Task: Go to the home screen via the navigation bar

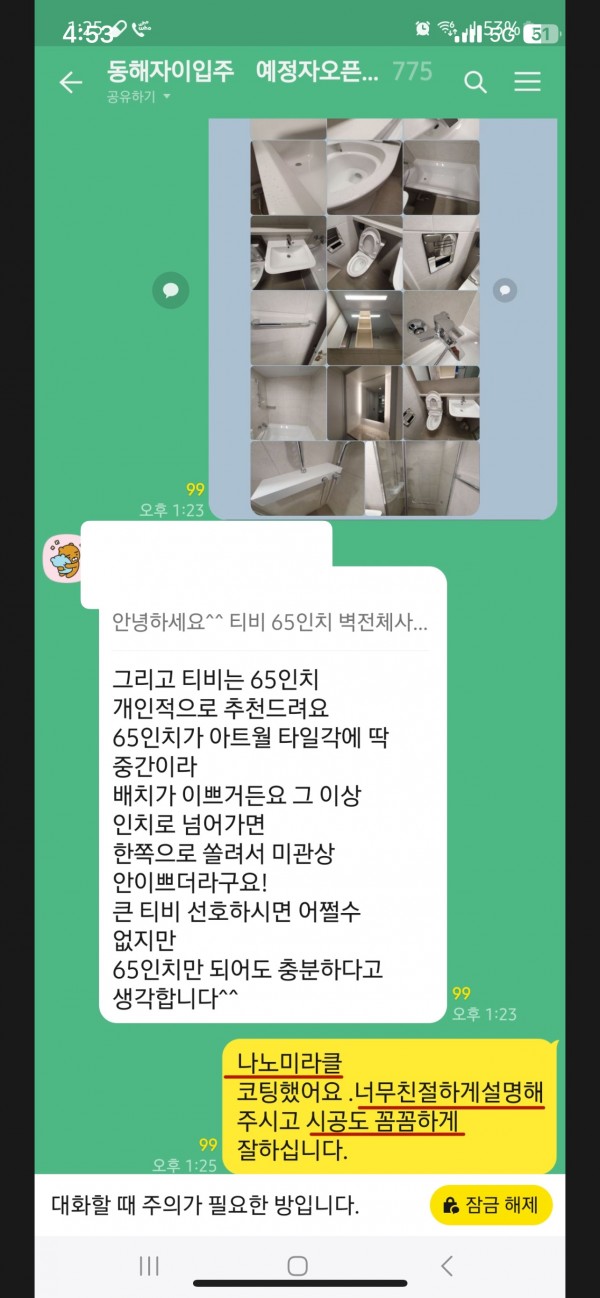Action: tap(298, 1265)
